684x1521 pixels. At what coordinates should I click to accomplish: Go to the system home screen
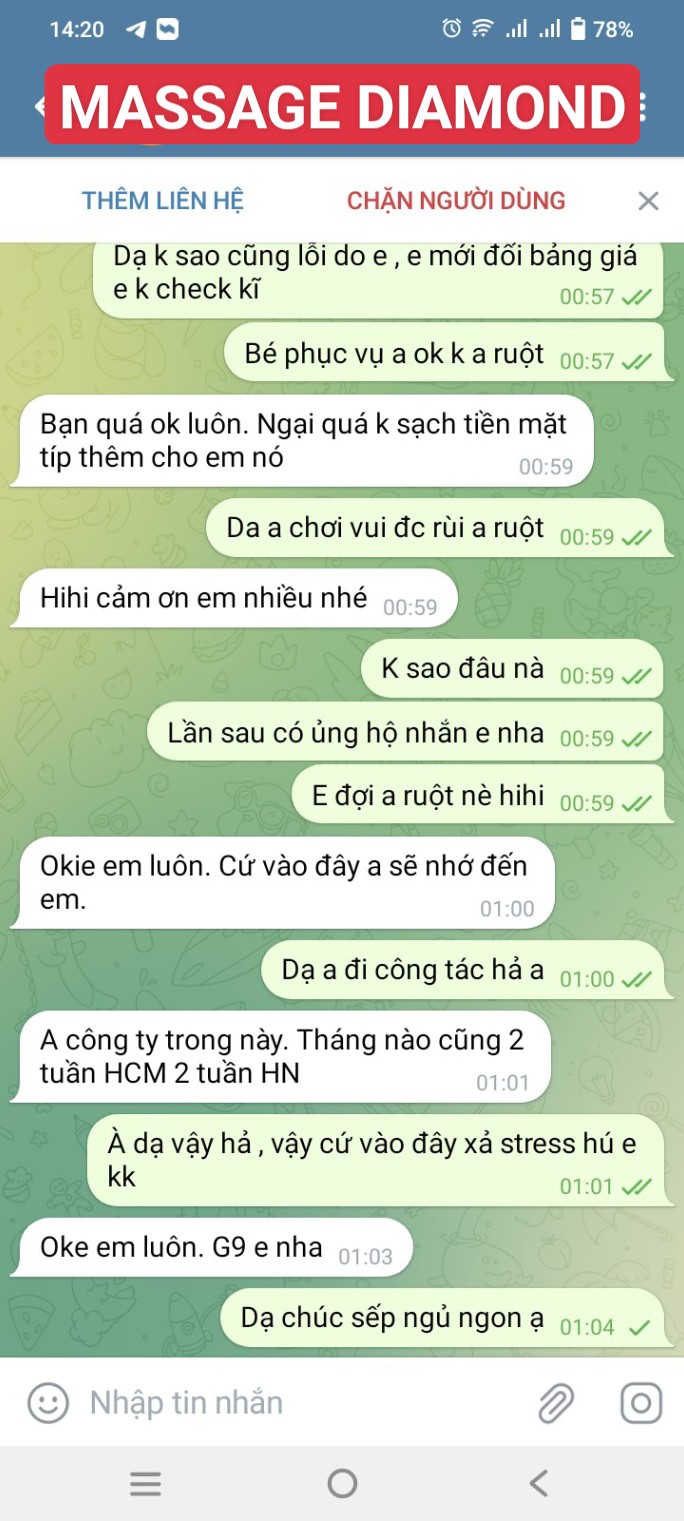pos(342,1483)
